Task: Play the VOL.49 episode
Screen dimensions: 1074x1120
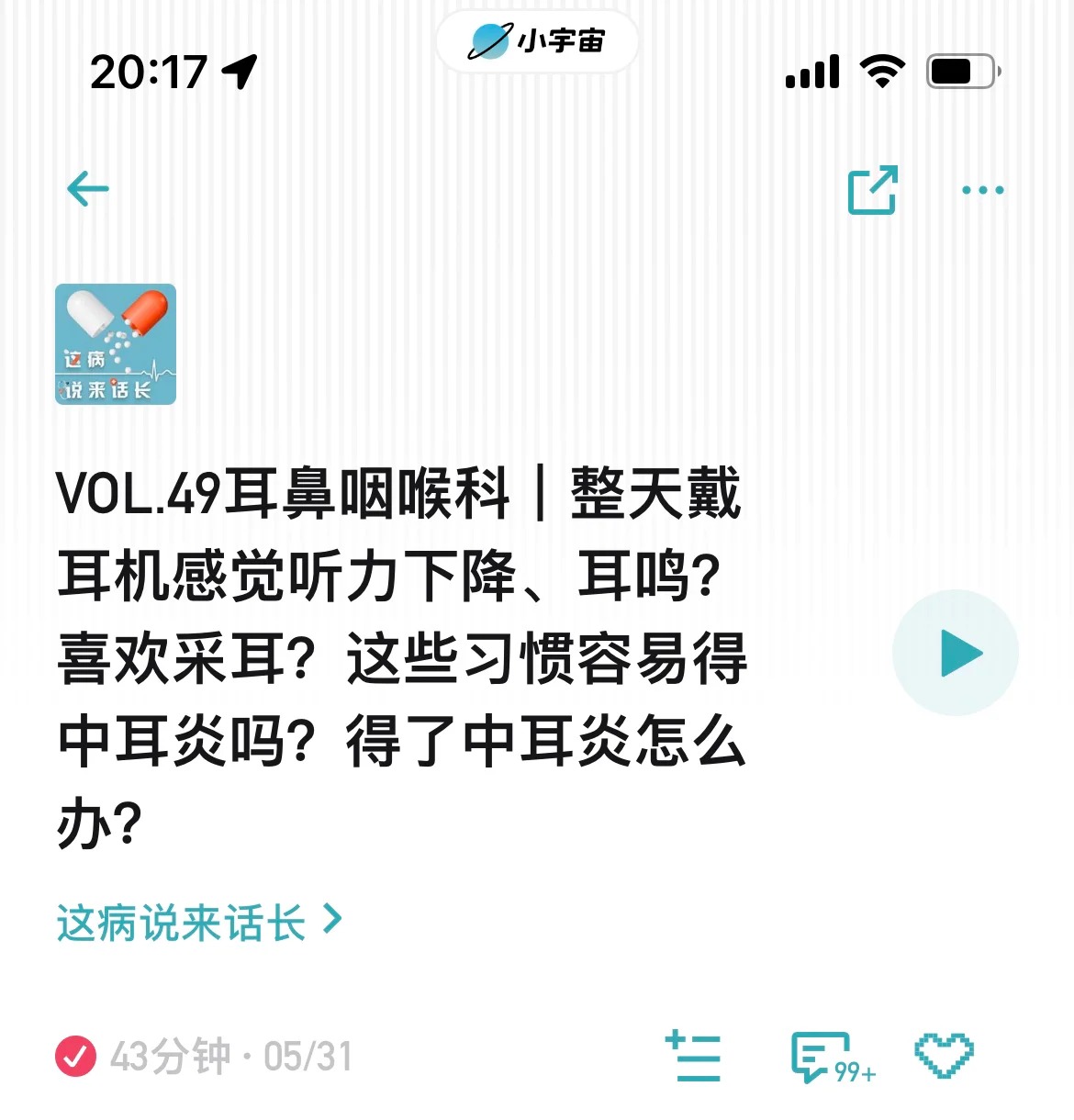Action: [956, 654]
